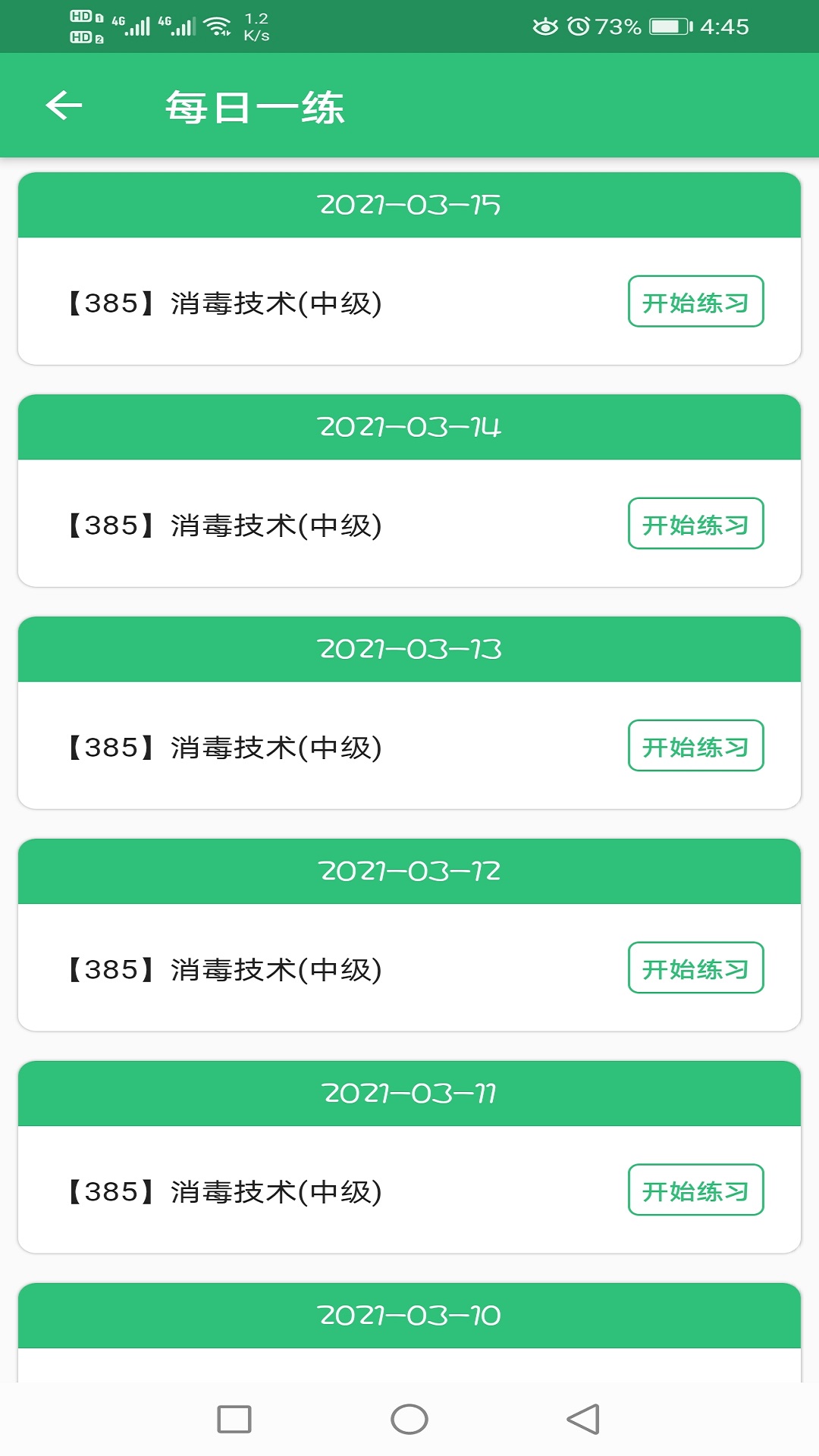819x1456 pixels.
Task: Start practice for 2021-03-12
Action: pos(695,968)
